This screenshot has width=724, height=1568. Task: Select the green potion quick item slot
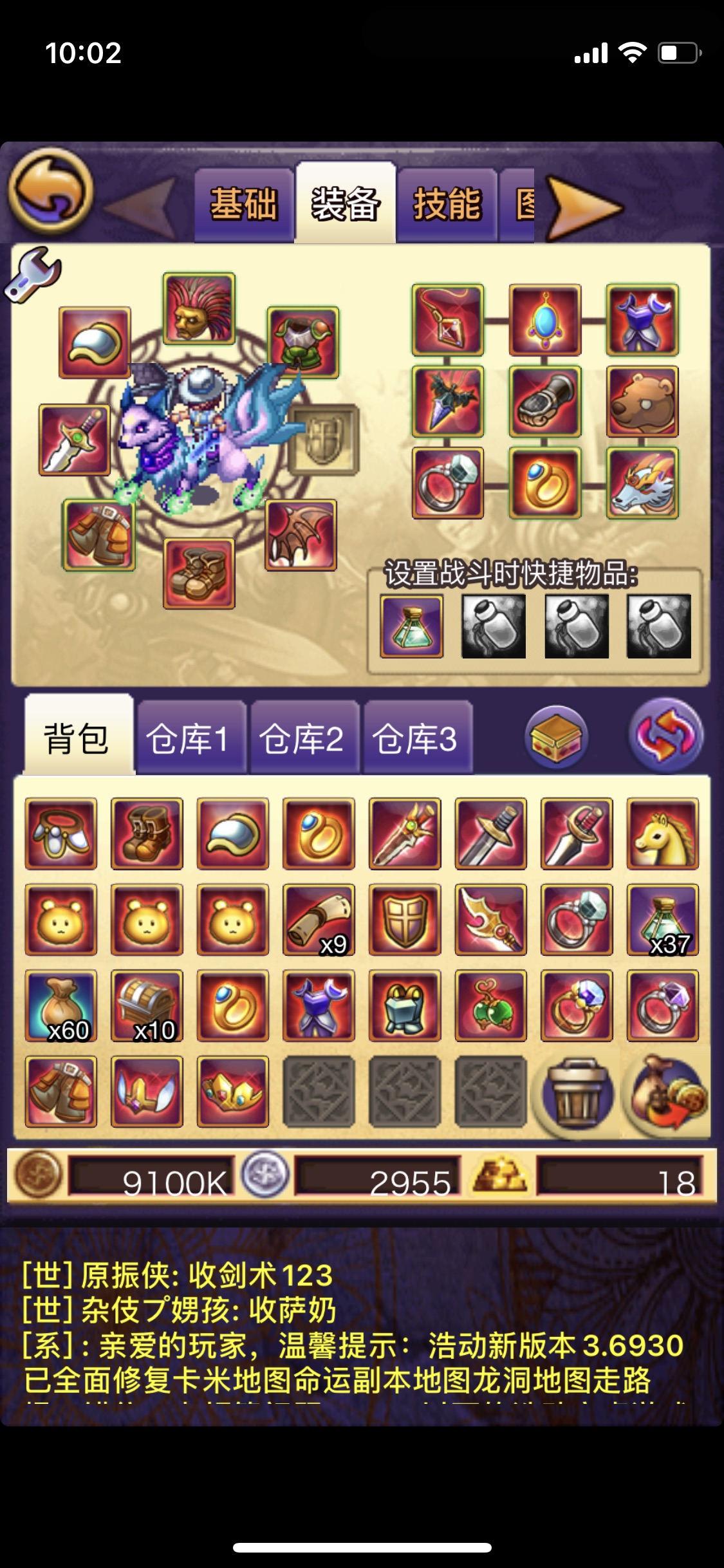pyautogui.click(x=412, y=626)
